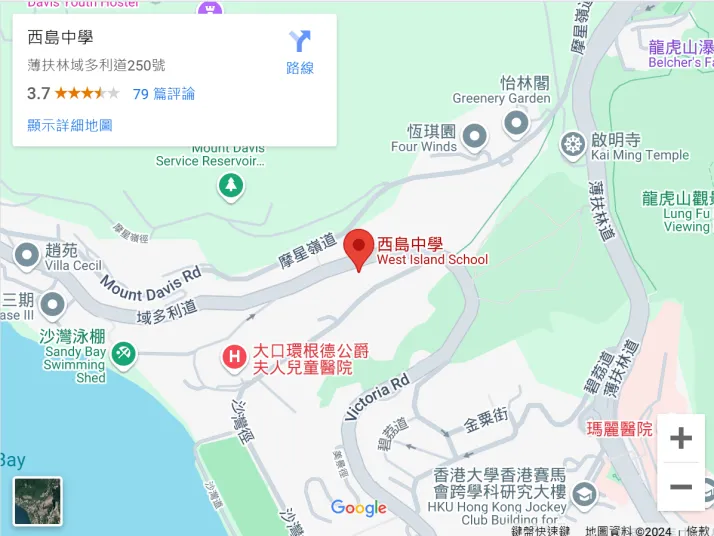Viewport: 714px width, 536px height.
Task: Select the Kai Ming Temple marker
Action: 573,145
